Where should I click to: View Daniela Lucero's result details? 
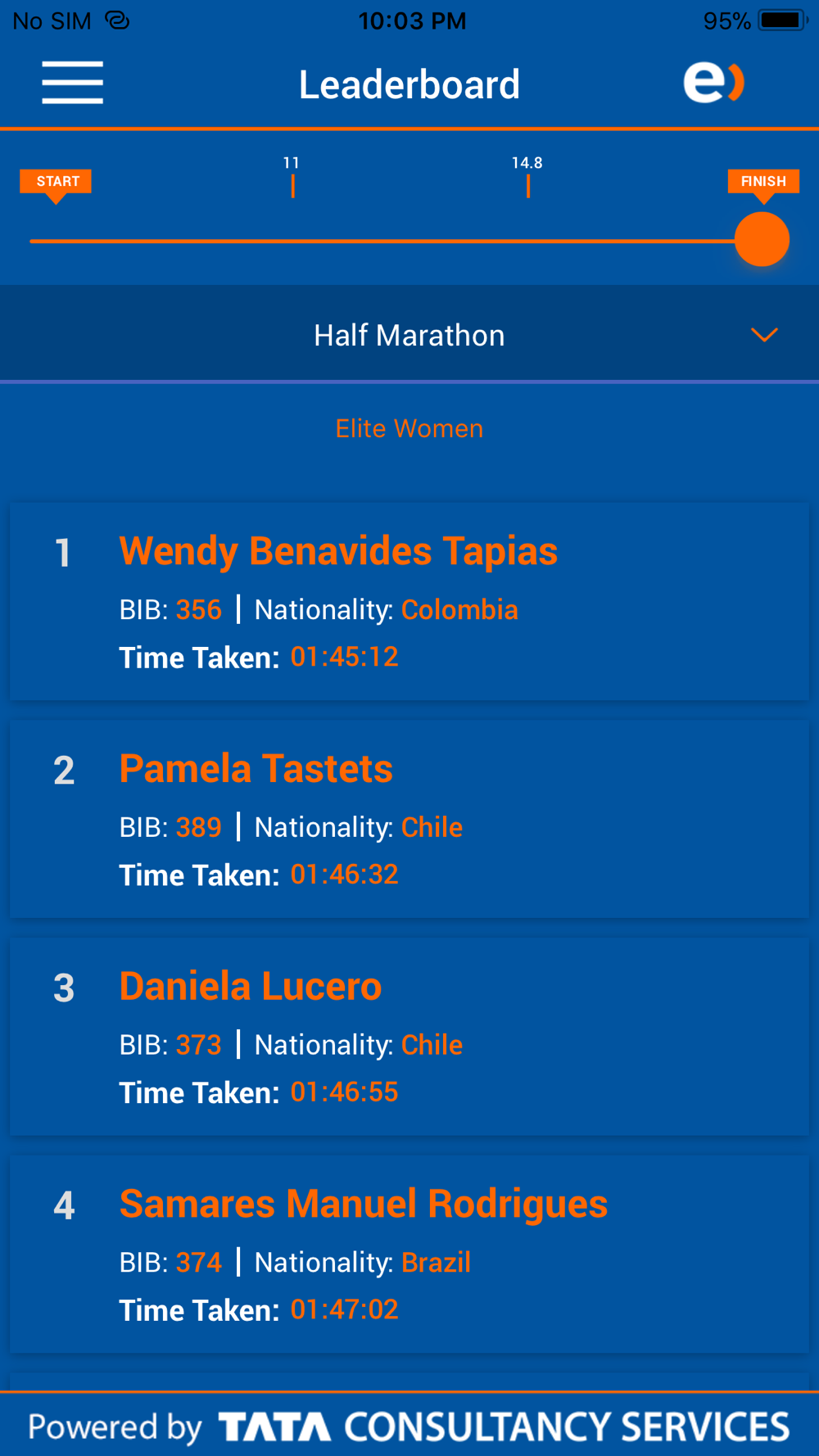(x=409, y=1037)
